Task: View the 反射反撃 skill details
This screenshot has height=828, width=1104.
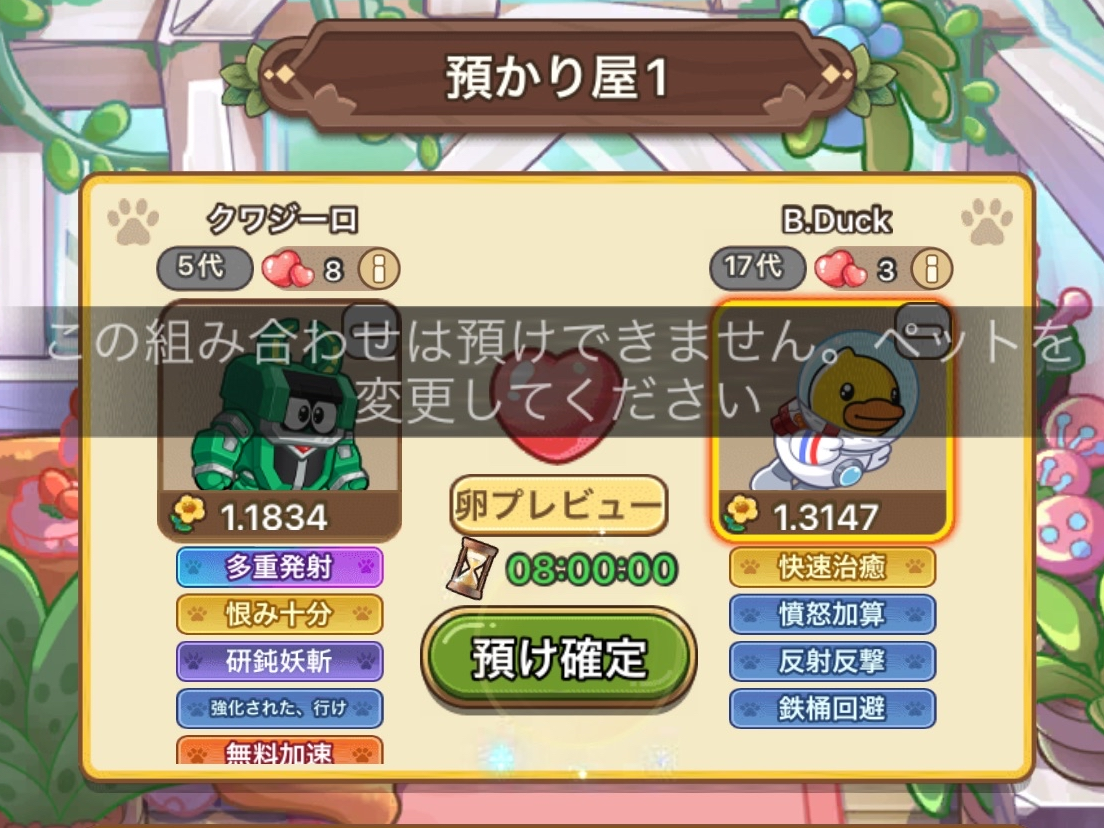Action: (x=832, y=661)
